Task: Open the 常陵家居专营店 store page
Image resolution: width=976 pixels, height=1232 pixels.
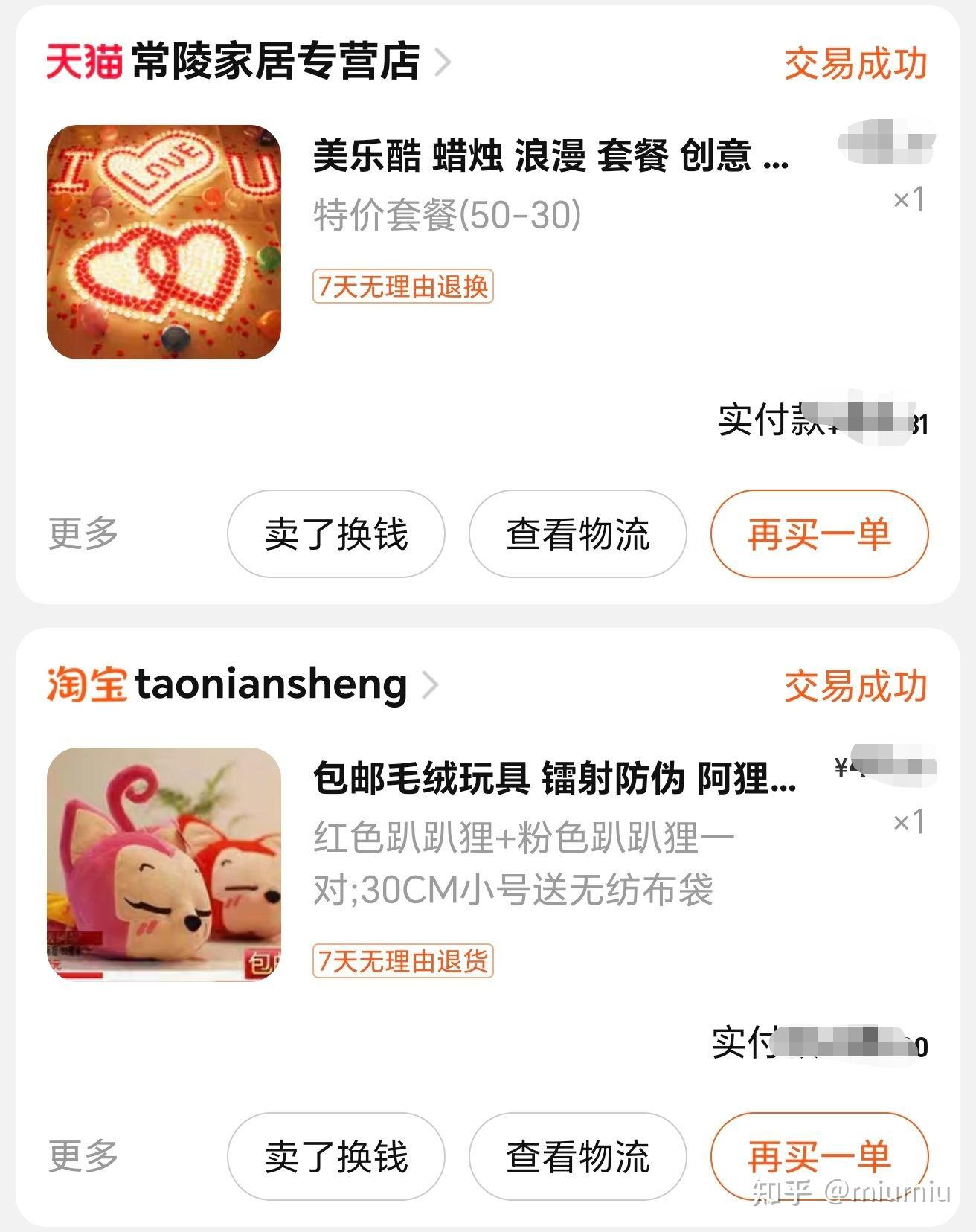Action: pyautogui.click(x=275, y=62)
